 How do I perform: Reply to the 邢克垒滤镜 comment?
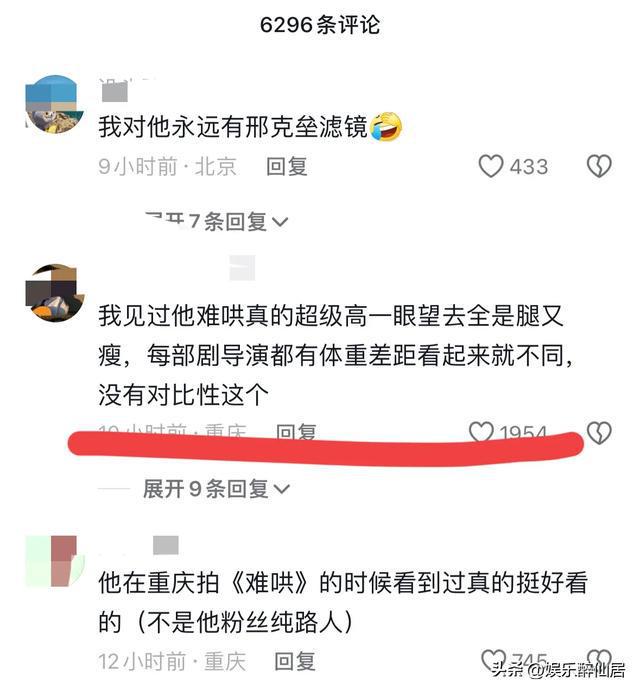(287, 167)
